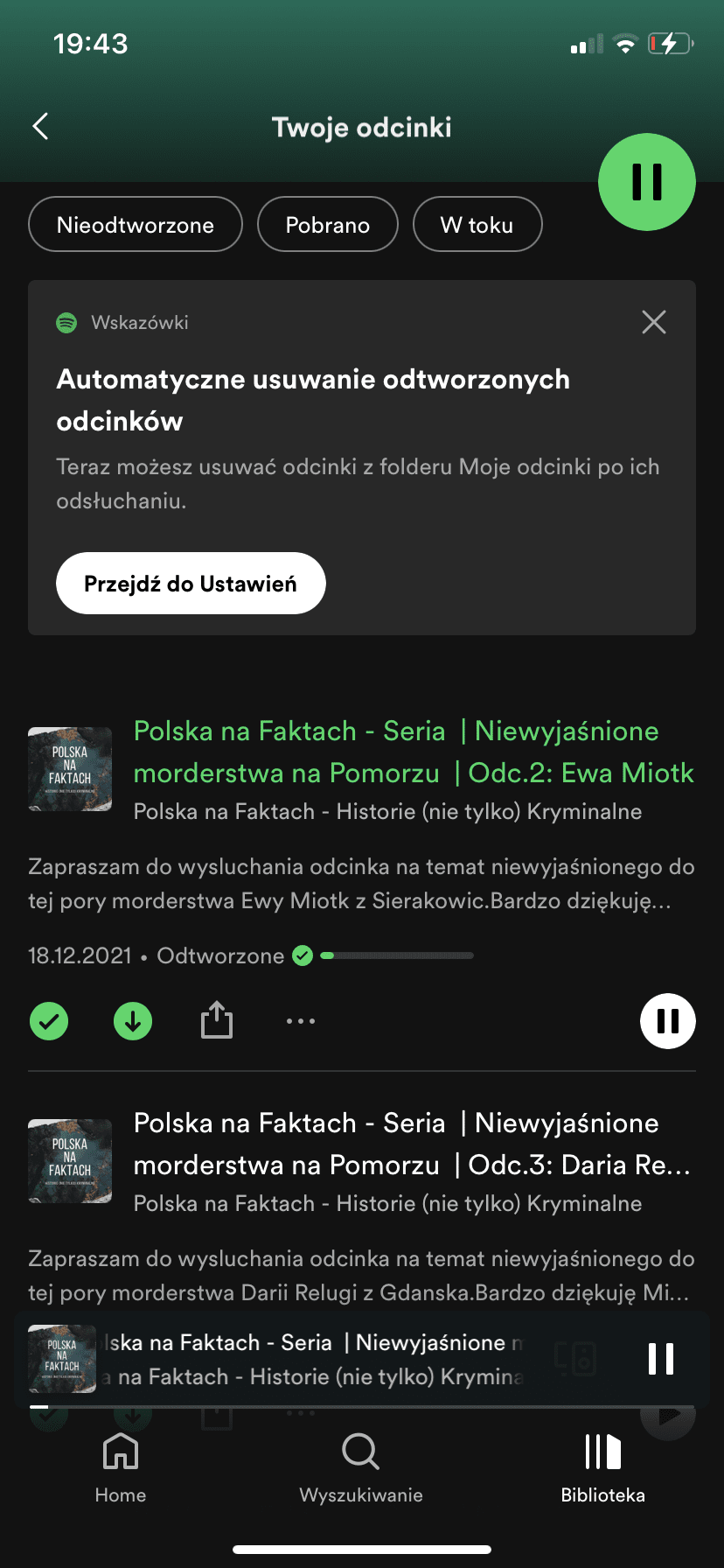This screenshot has width=724, height=1568.
Task: Filter by Nieodtworzone episodes
Action: (x=136, y=225)
